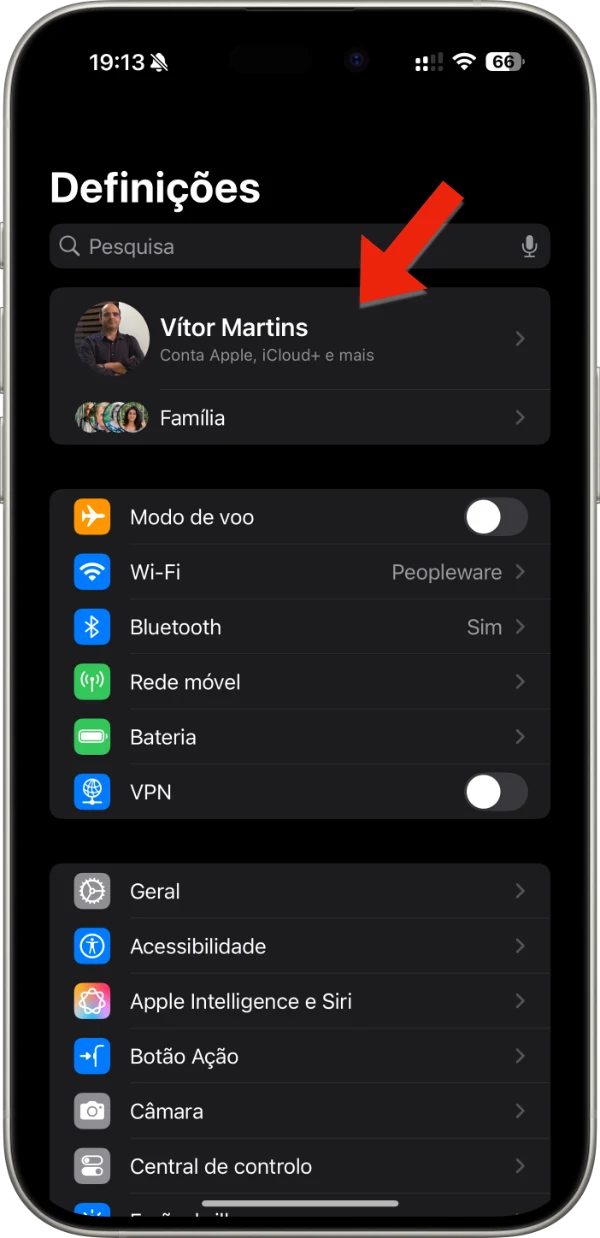Enable the VPN switch
The image size is (600, 1238).
click(x=496, y=792)
